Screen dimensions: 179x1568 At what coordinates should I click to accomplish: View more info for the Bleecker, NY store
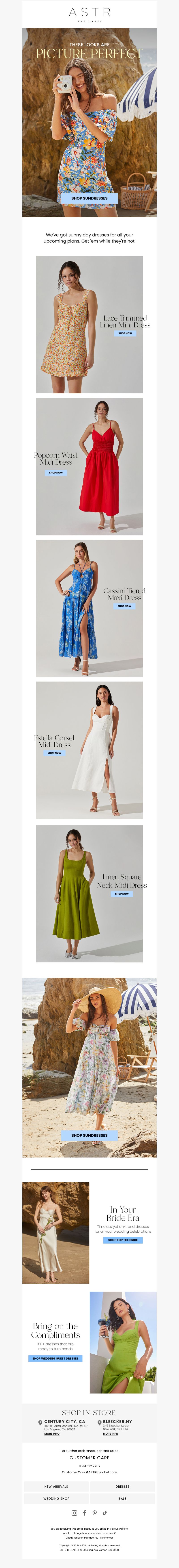coord(111,1433)
